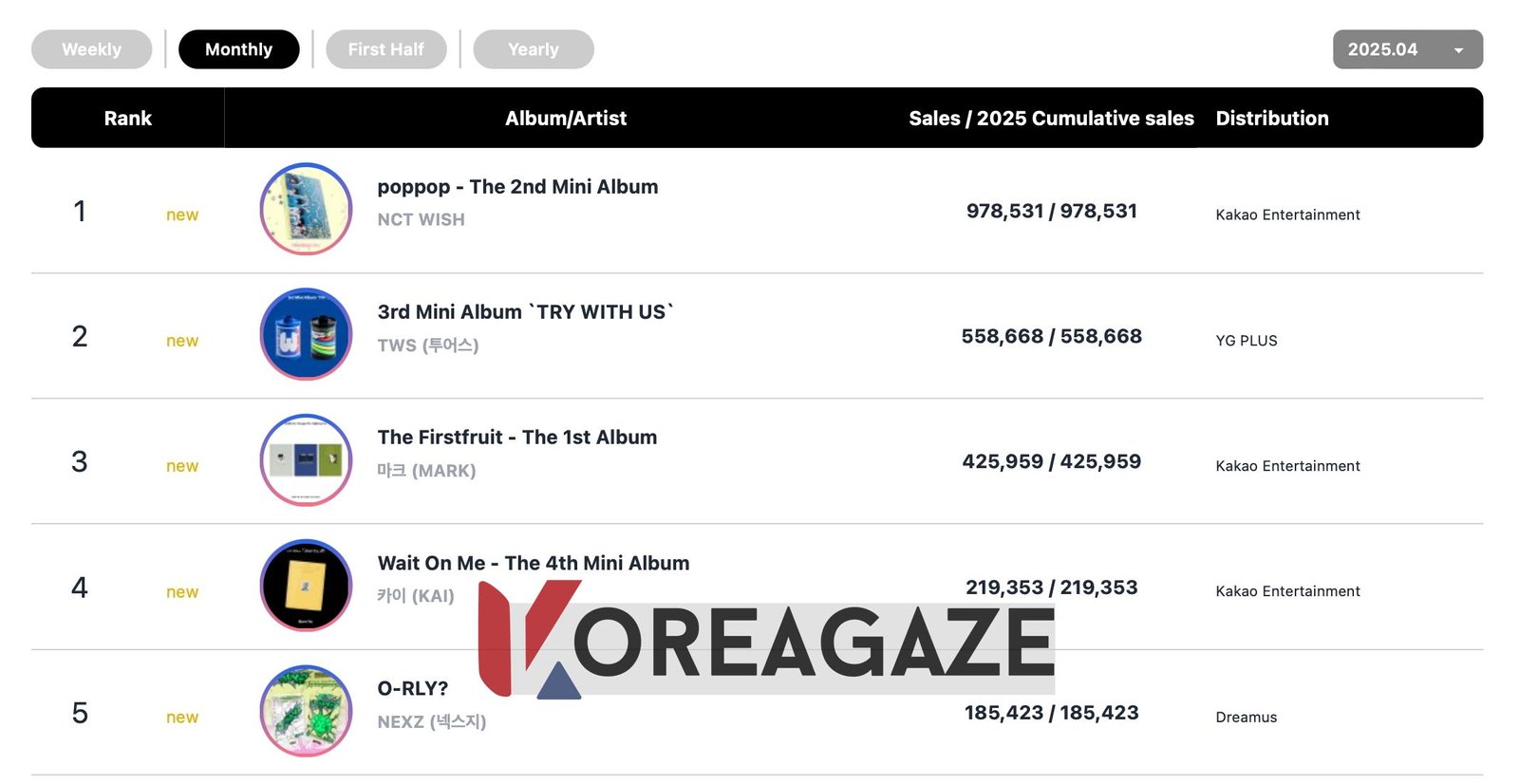Open NCT WISH poppop album entry
The width and height of the screenshot is (1519, 784).
point(516,187)
